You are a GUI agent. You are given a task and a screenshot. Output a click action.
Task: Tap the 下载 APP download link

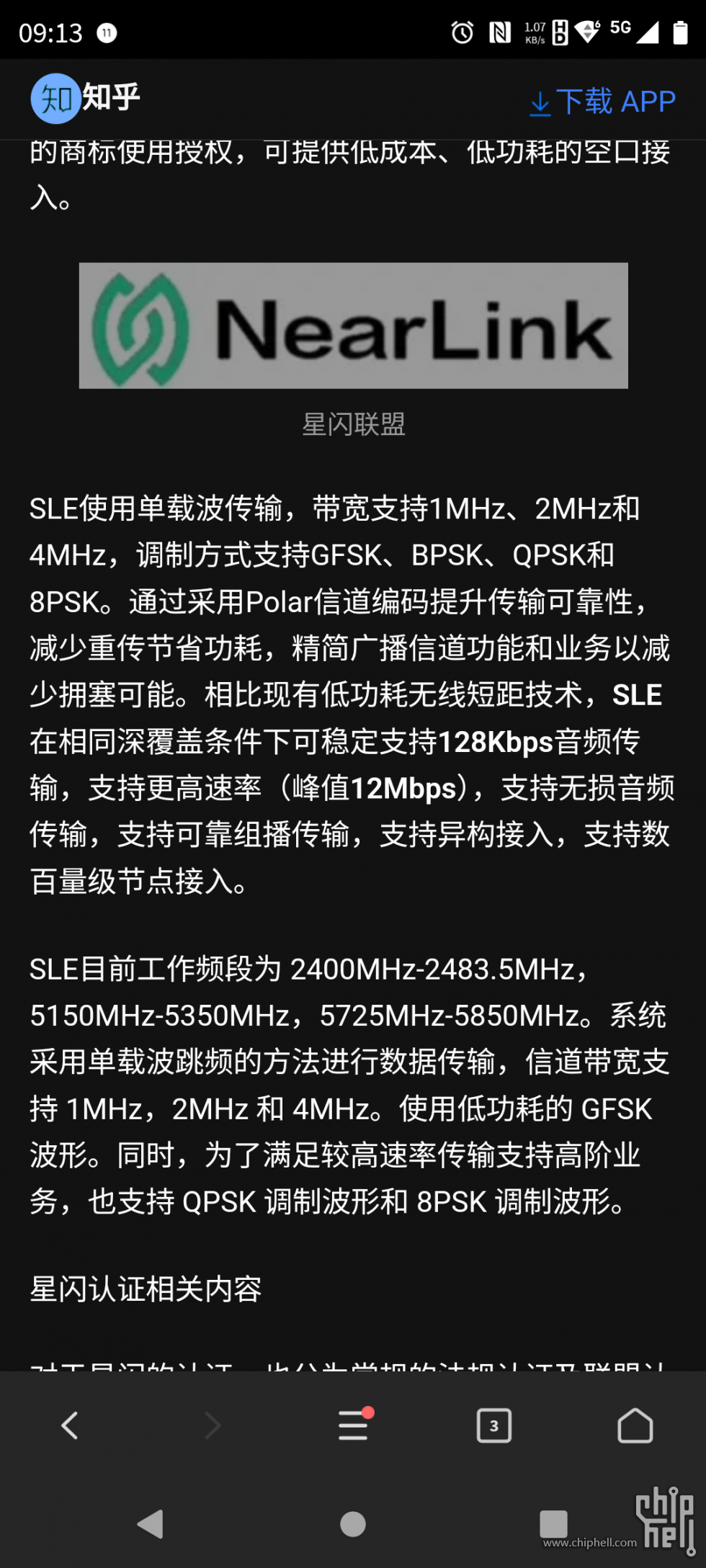point(602,102)
